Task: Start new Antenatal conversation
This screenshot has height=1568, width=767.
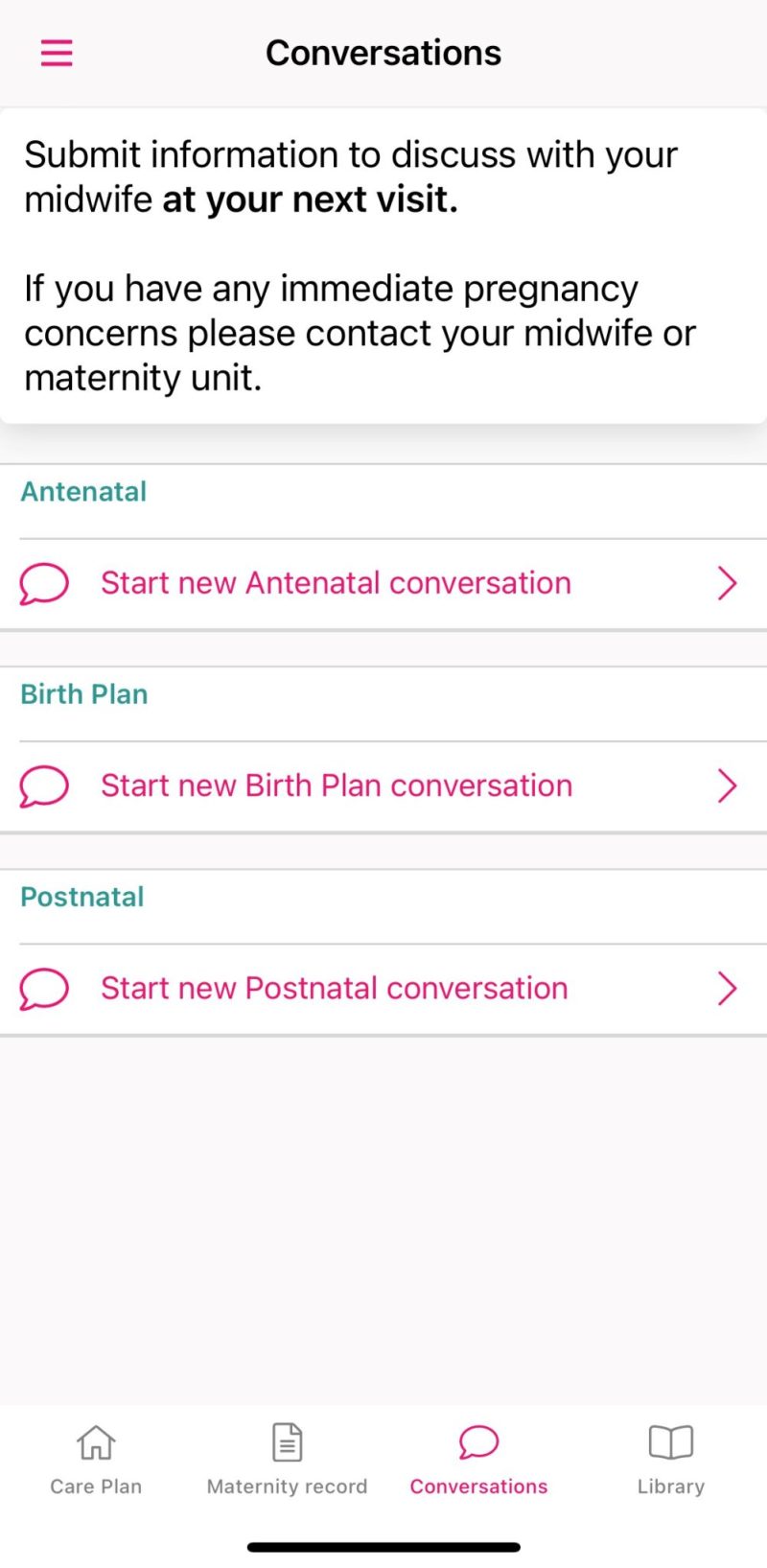Action: coord(335,582)
